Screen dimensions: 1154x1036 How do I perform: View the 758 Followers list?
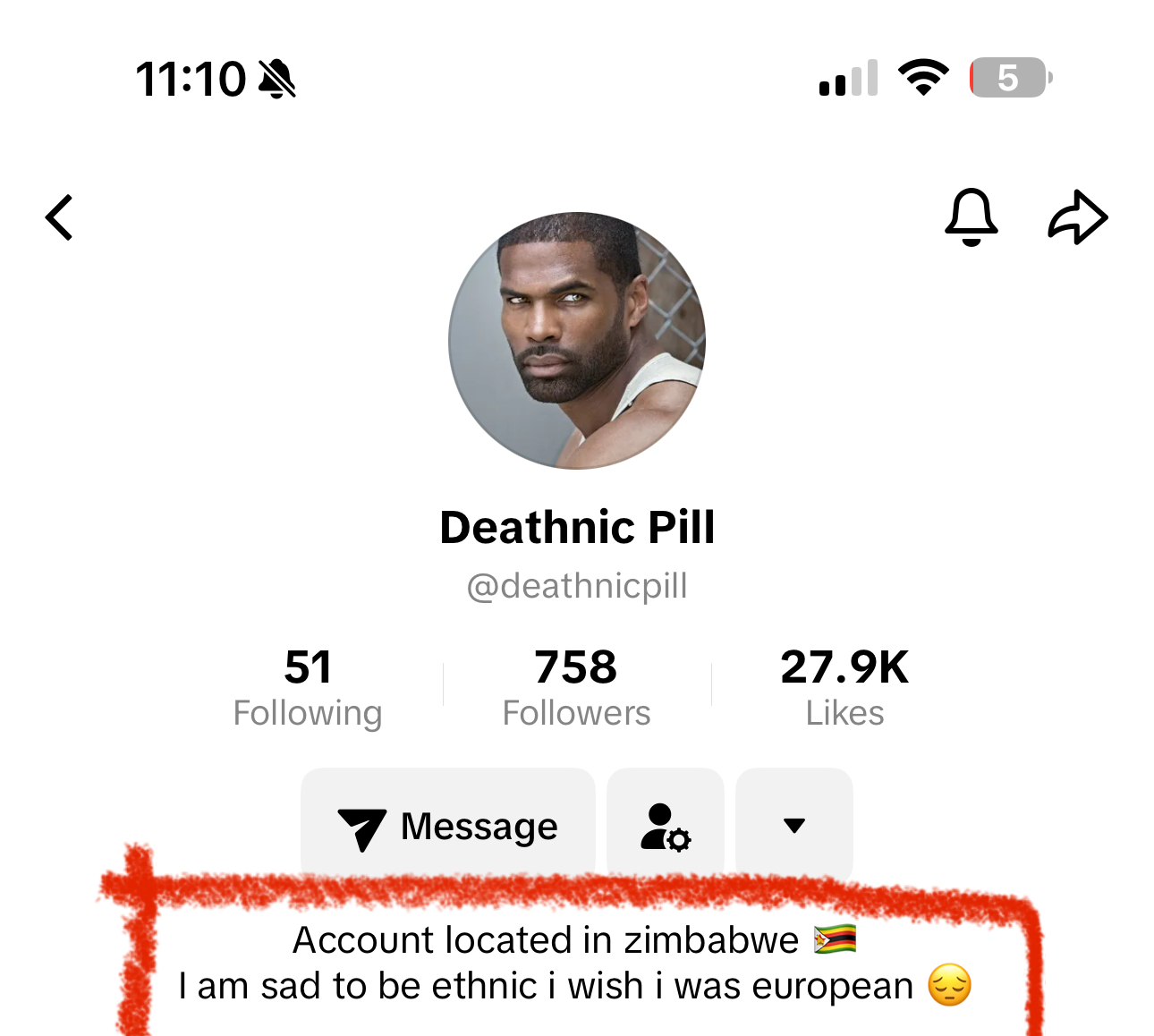click(576, 687)
